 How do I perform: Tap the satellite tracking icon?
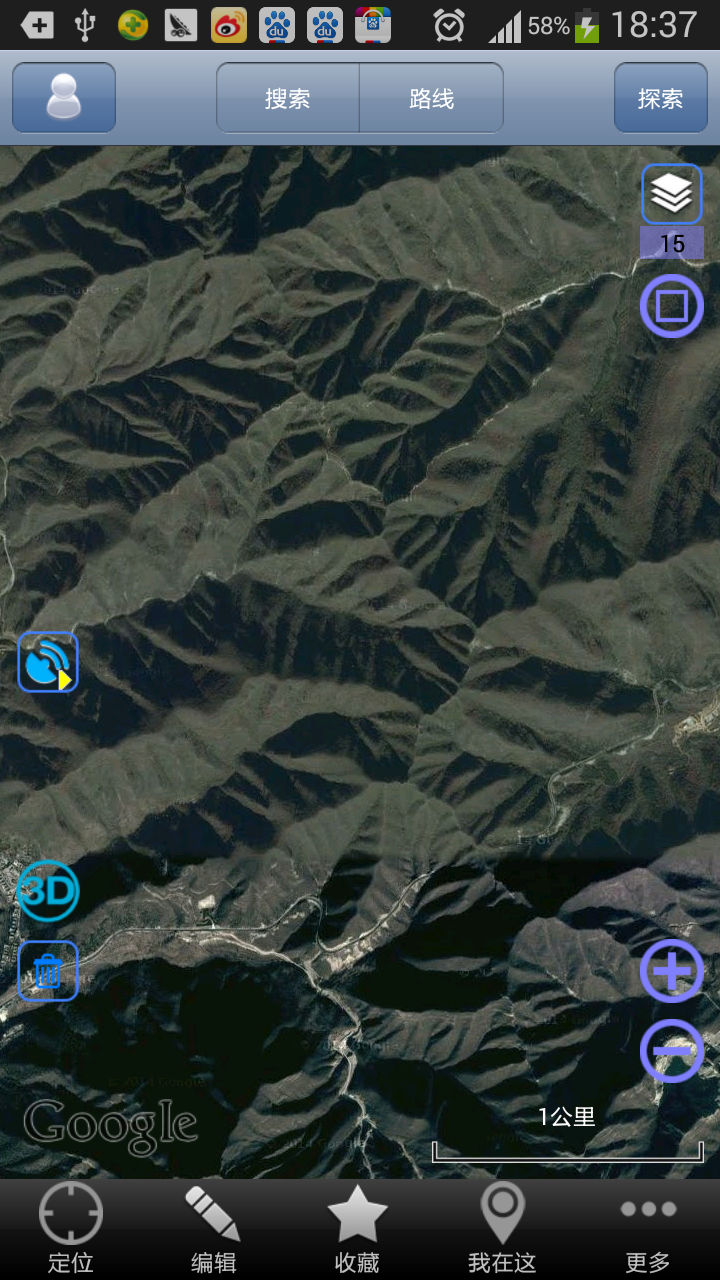click(48, 662)
